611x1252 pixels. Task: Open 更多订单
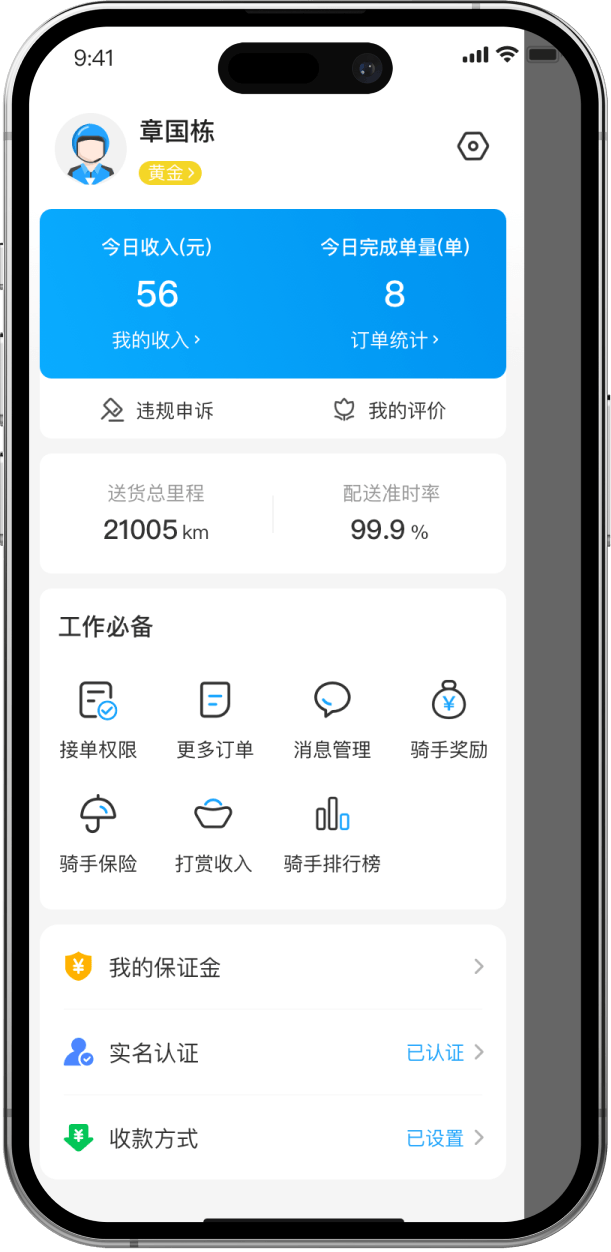[x=215, y=718]
